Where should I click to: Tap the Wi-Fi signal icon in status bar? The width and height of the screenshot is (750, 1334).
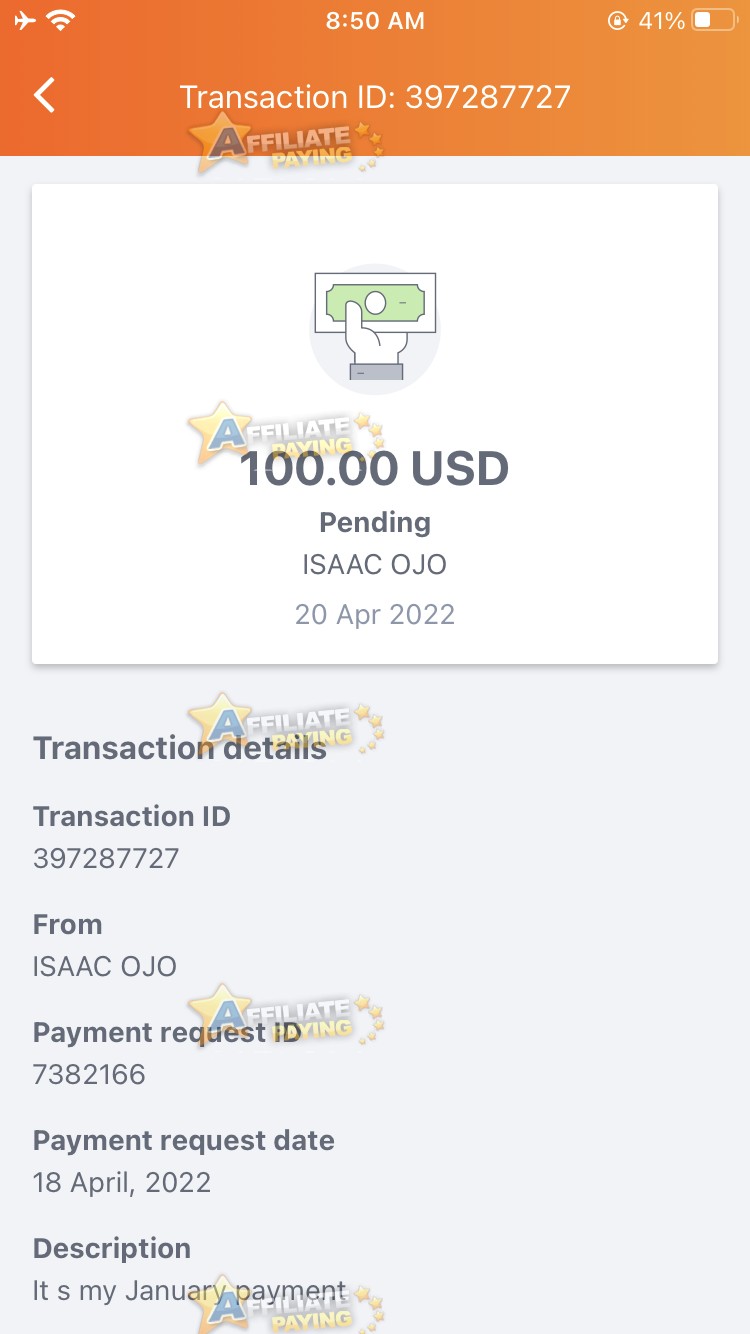58,19
